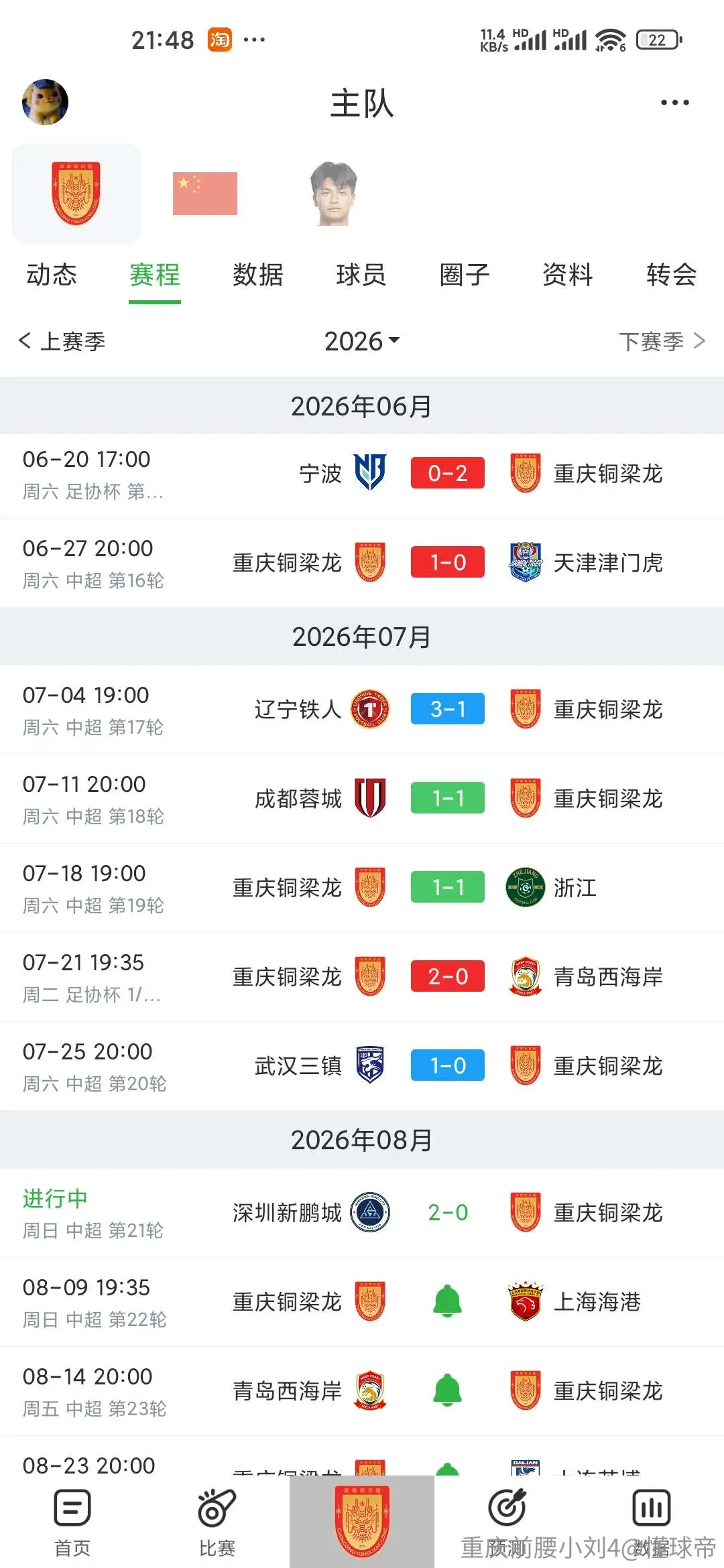Go to the previous season 上赛季
The height and width of the screenshot is (1568, 724).
point(62,341)
